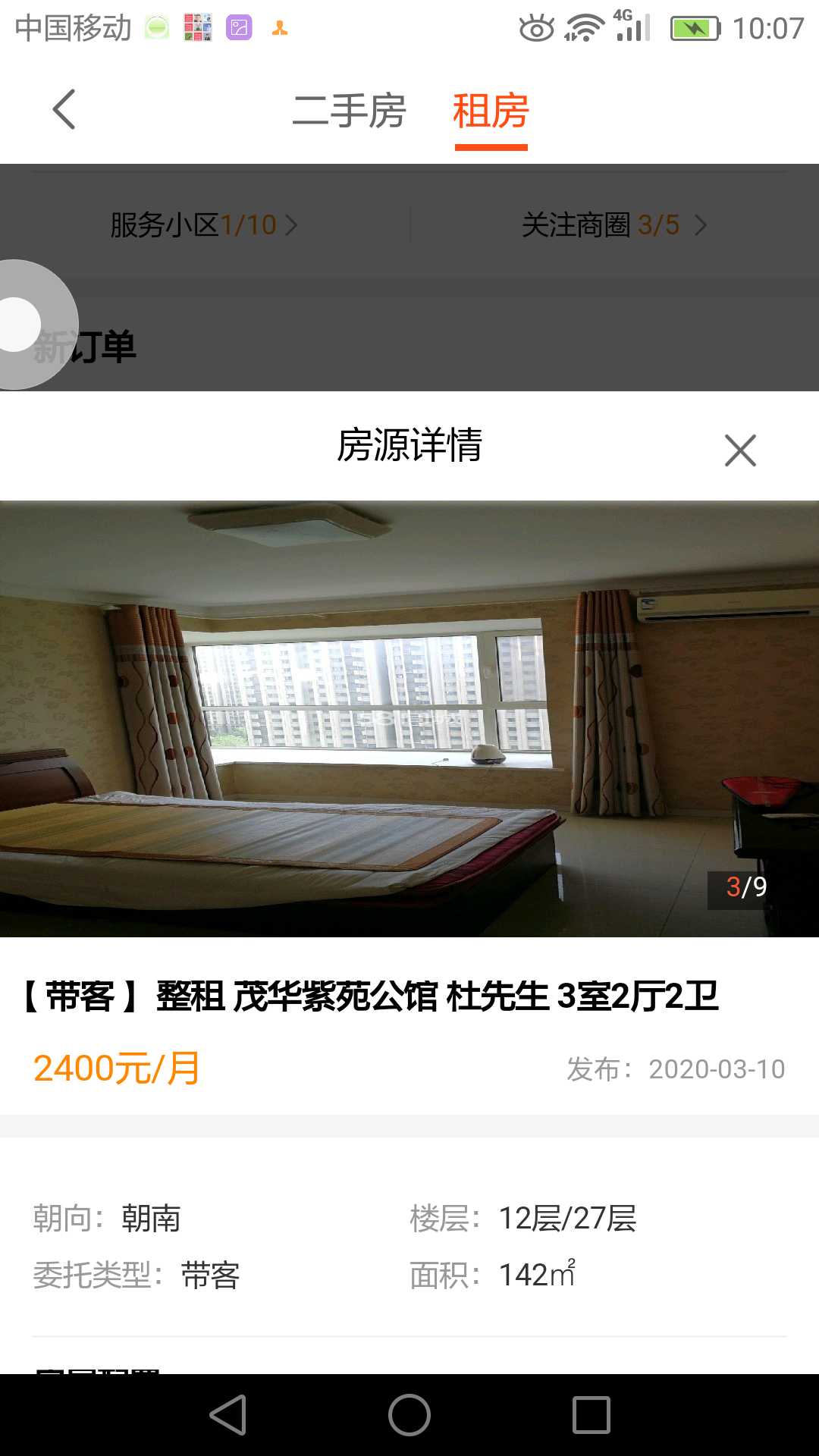Viewport: 819px width, 1456px height.
Task: Go back with the top-left arrow
Action: coord(64,110)
